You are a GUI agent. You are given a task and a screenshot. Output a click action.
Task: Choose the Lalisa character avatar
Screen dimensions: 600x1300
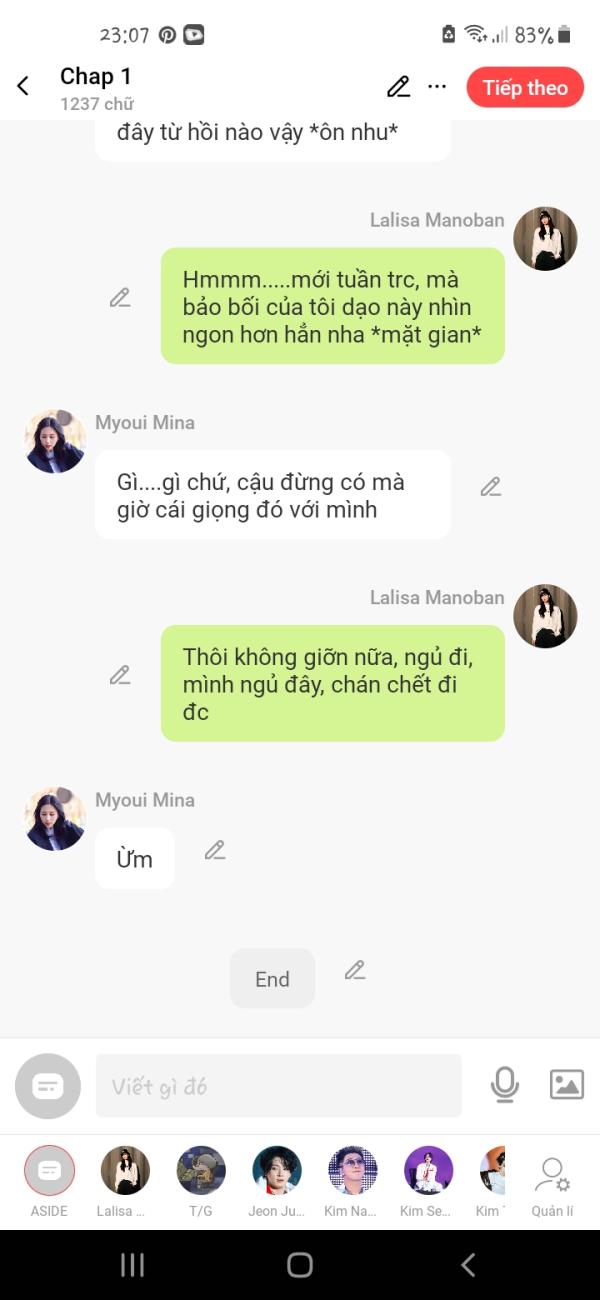pyautogui.click(x=125, y=1170)
